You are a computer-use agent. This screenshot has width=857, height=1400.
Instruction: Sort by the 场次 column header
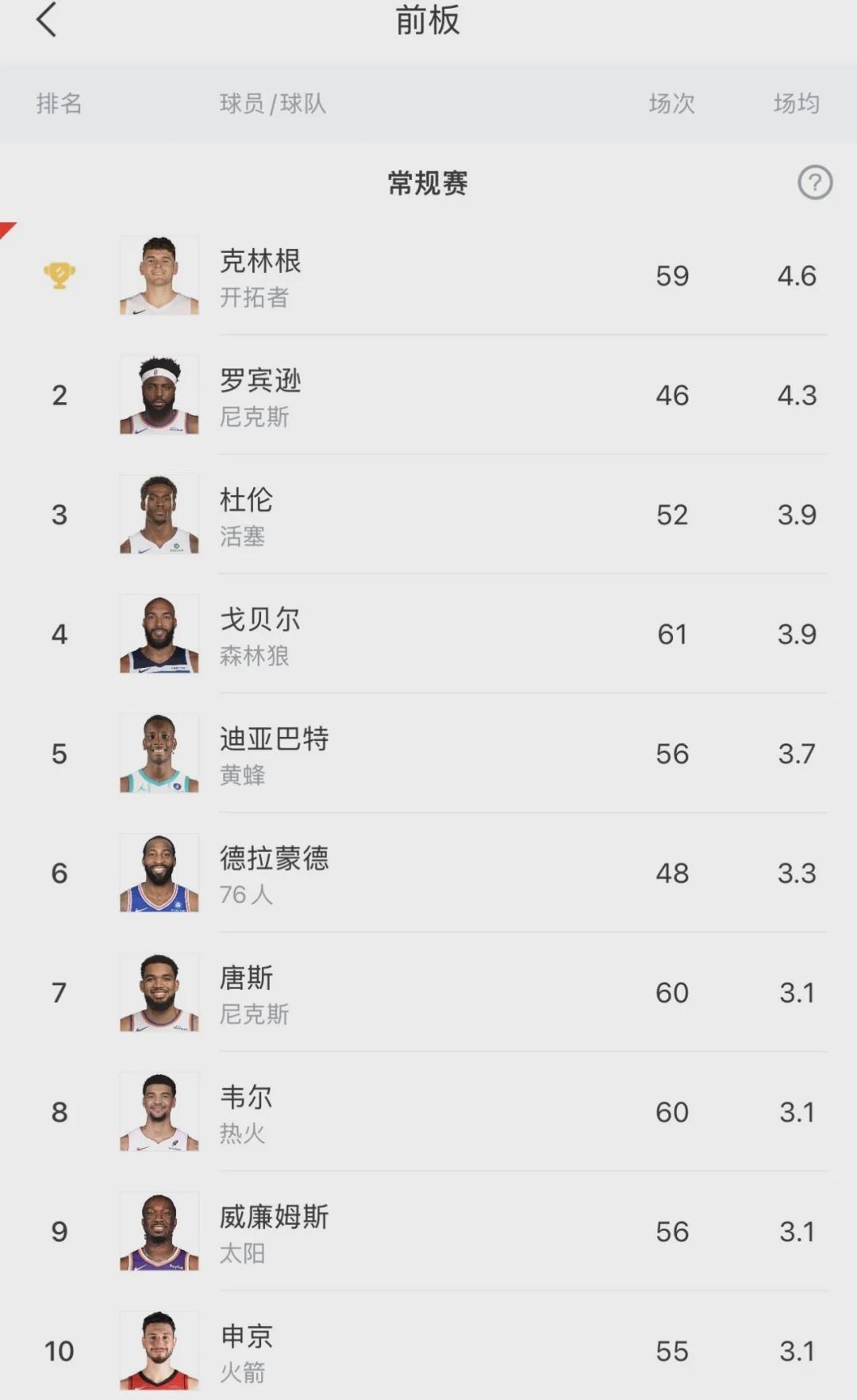671,103
